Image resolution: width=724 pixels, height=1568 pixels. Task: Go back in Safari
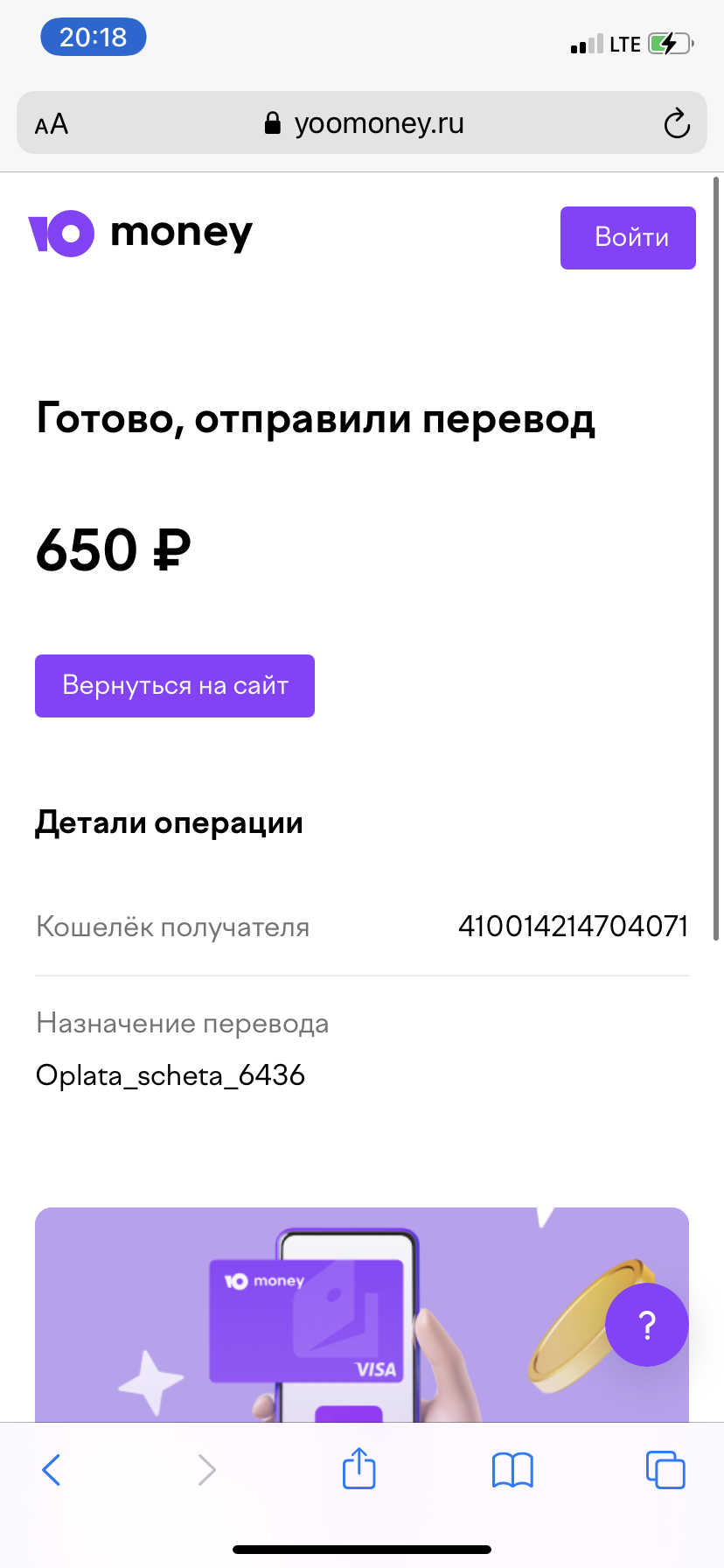coord(52,1470)
